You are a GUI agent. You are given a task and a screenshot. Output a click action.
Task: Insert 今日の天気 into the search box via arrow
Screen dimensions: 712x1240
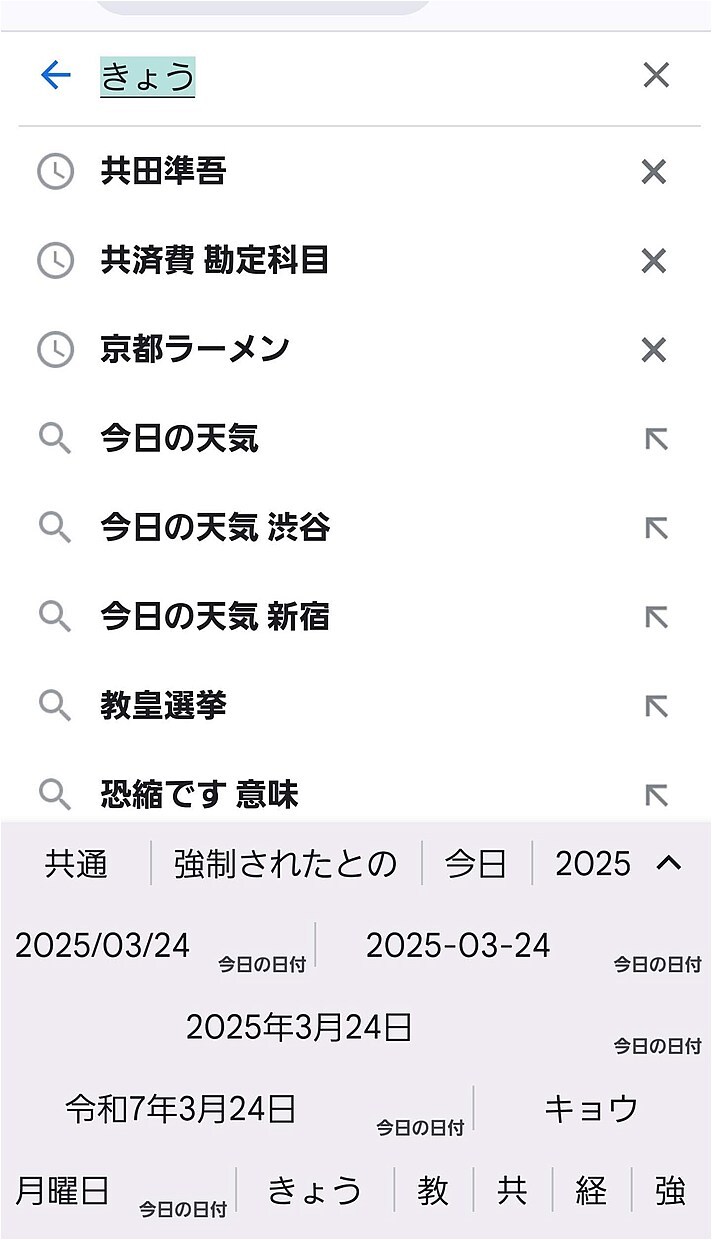click(x=656, y=439)
